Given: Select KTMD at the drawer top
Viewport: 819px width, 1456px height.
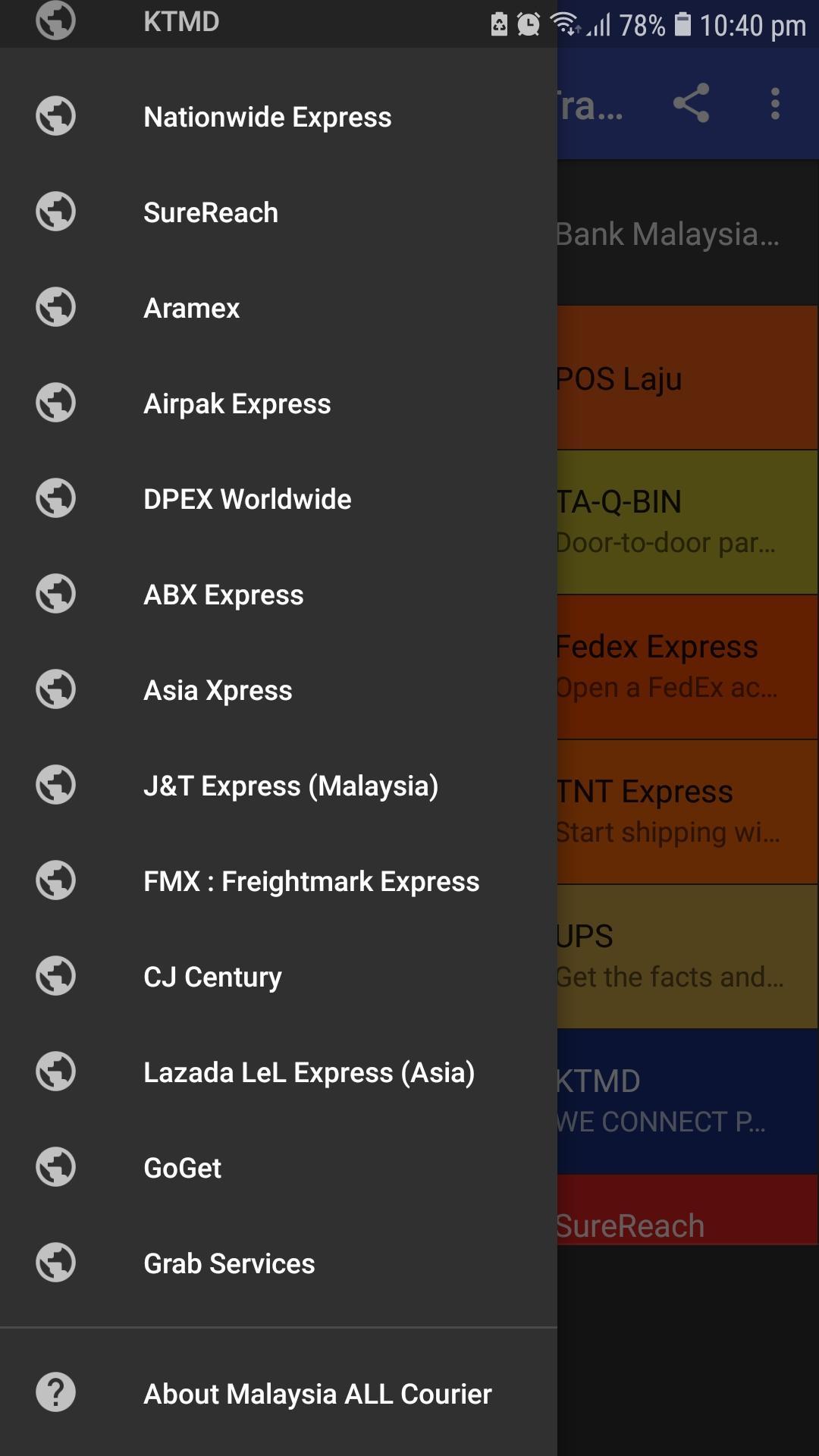Looking at the screenshot, I should [x=278, y=23].
